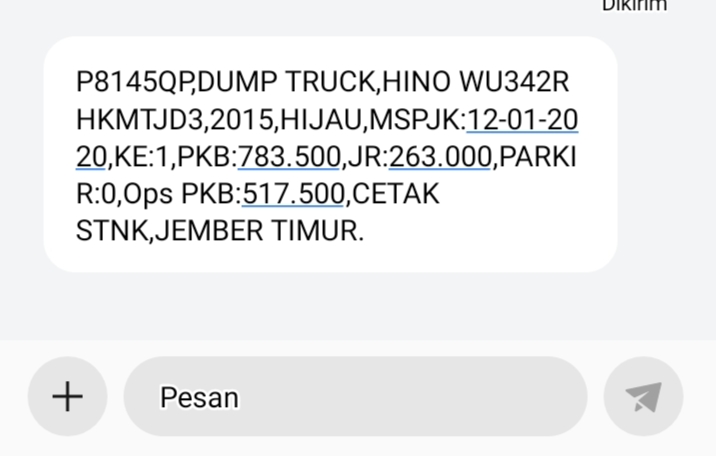The width and height of the screenshot is (716, 456).
Task: Open the plus attachment button
Action: (67, 397)
